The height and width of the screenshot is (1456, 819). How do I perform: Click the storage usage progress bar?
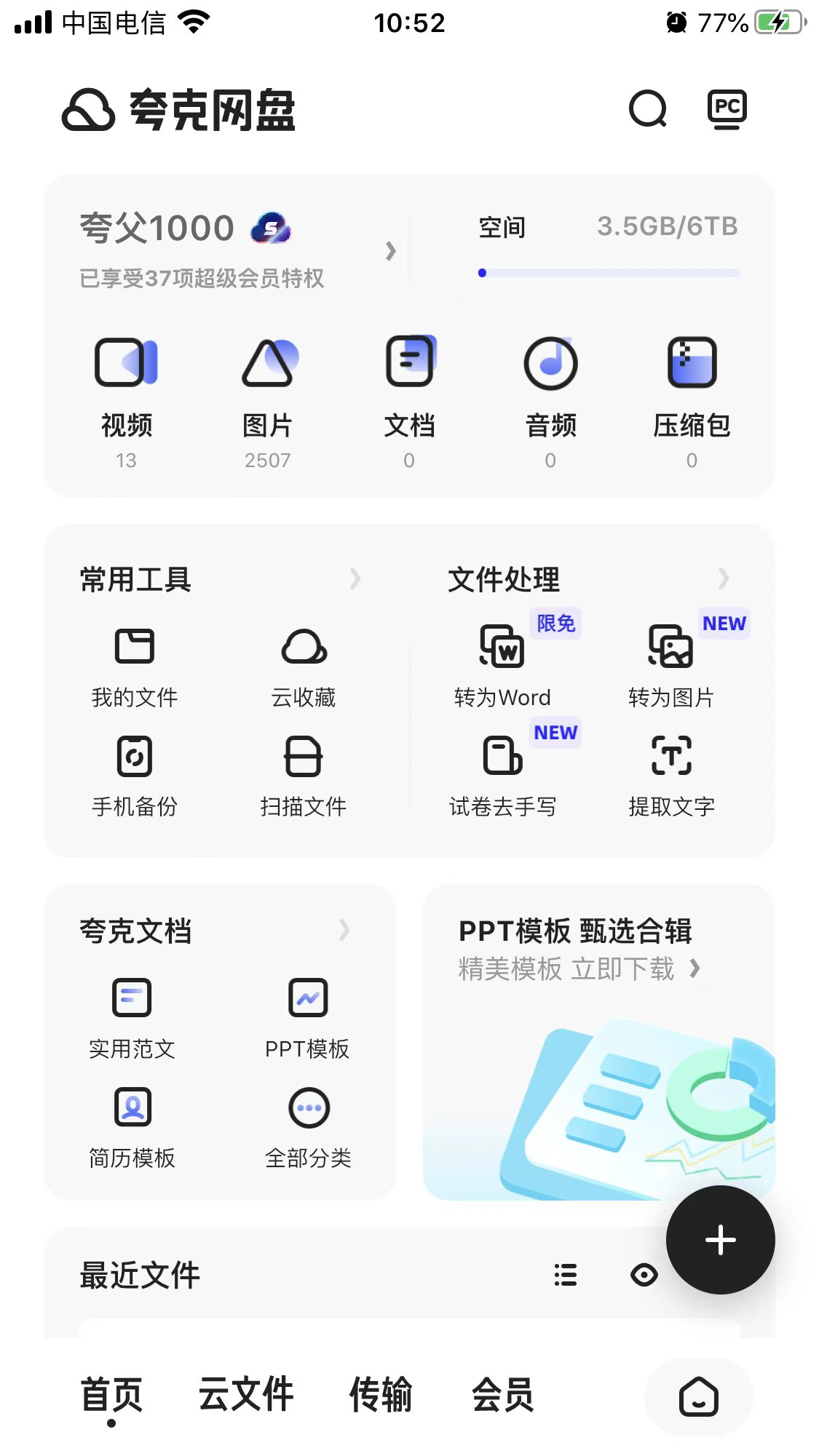(x=609, y=272)
